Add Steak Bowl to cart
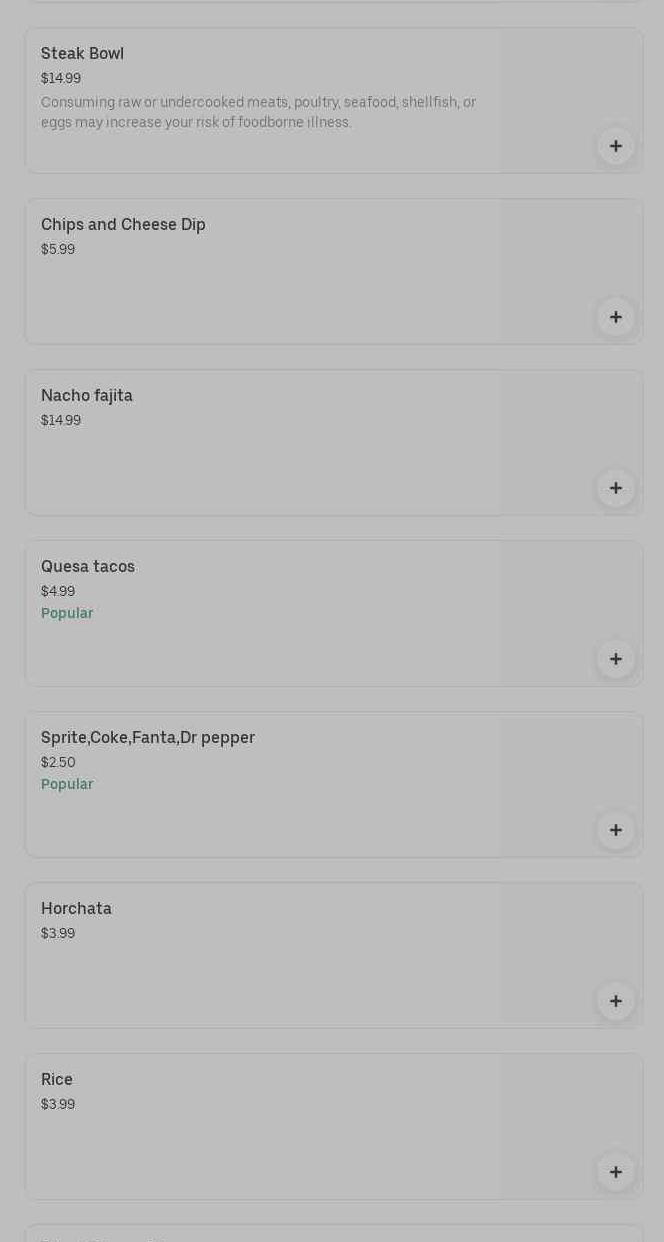 pos(615,146)
